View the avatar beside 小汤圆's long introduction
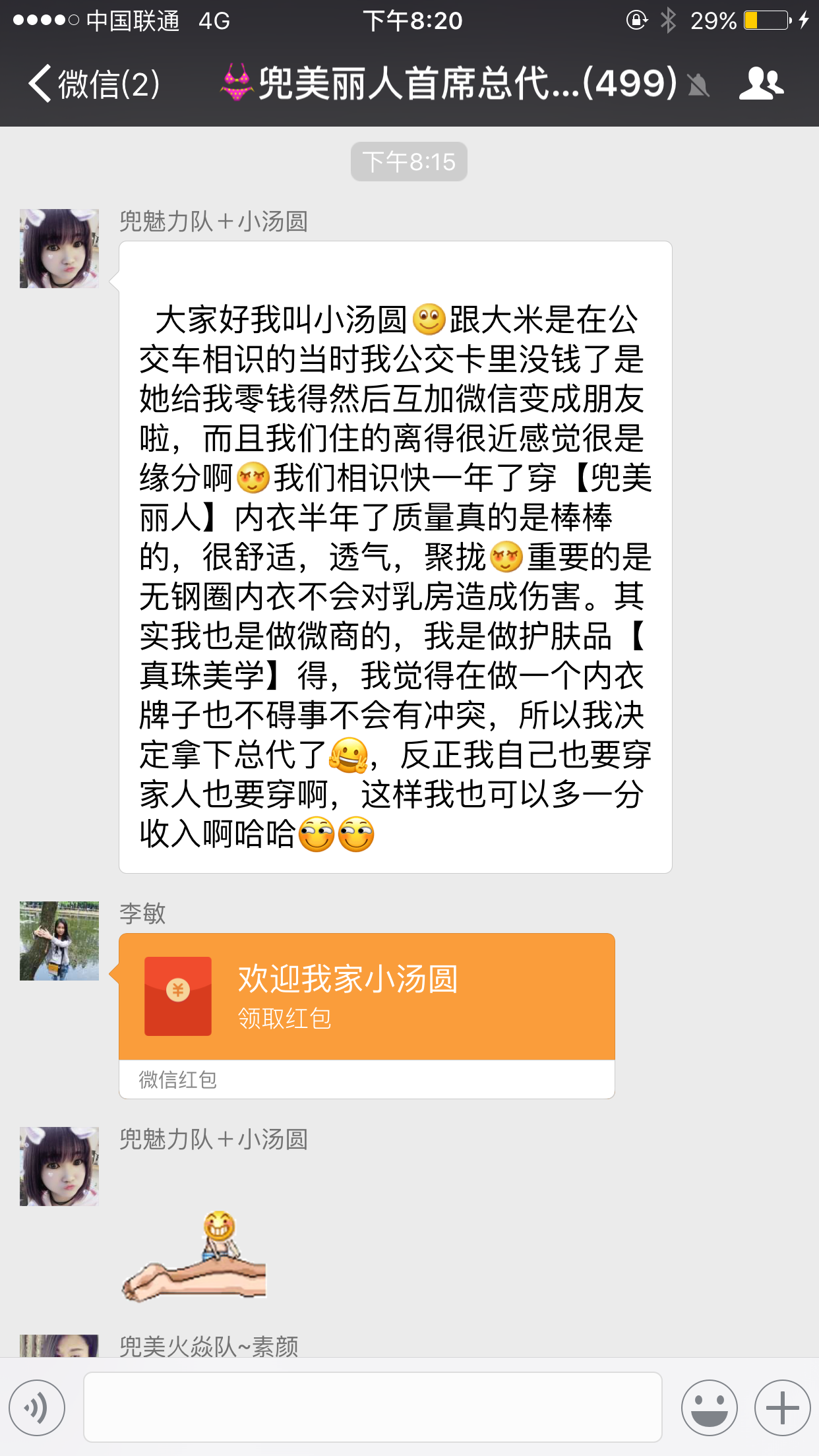This screenshot has width=819, height=1456. (x=59, y=249)
